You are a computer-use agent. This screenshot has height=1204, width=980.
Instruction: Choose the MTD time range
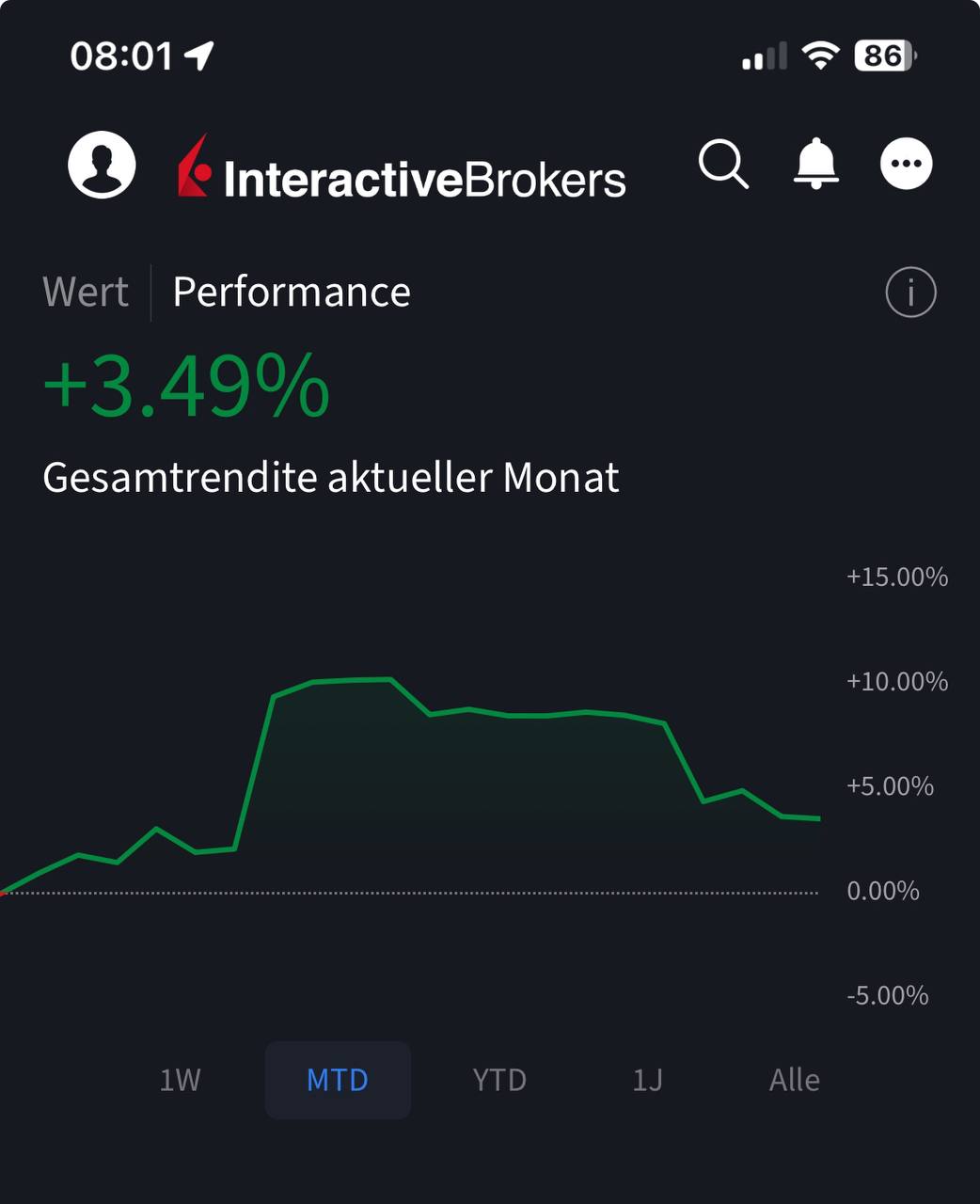pos(338,1080)
